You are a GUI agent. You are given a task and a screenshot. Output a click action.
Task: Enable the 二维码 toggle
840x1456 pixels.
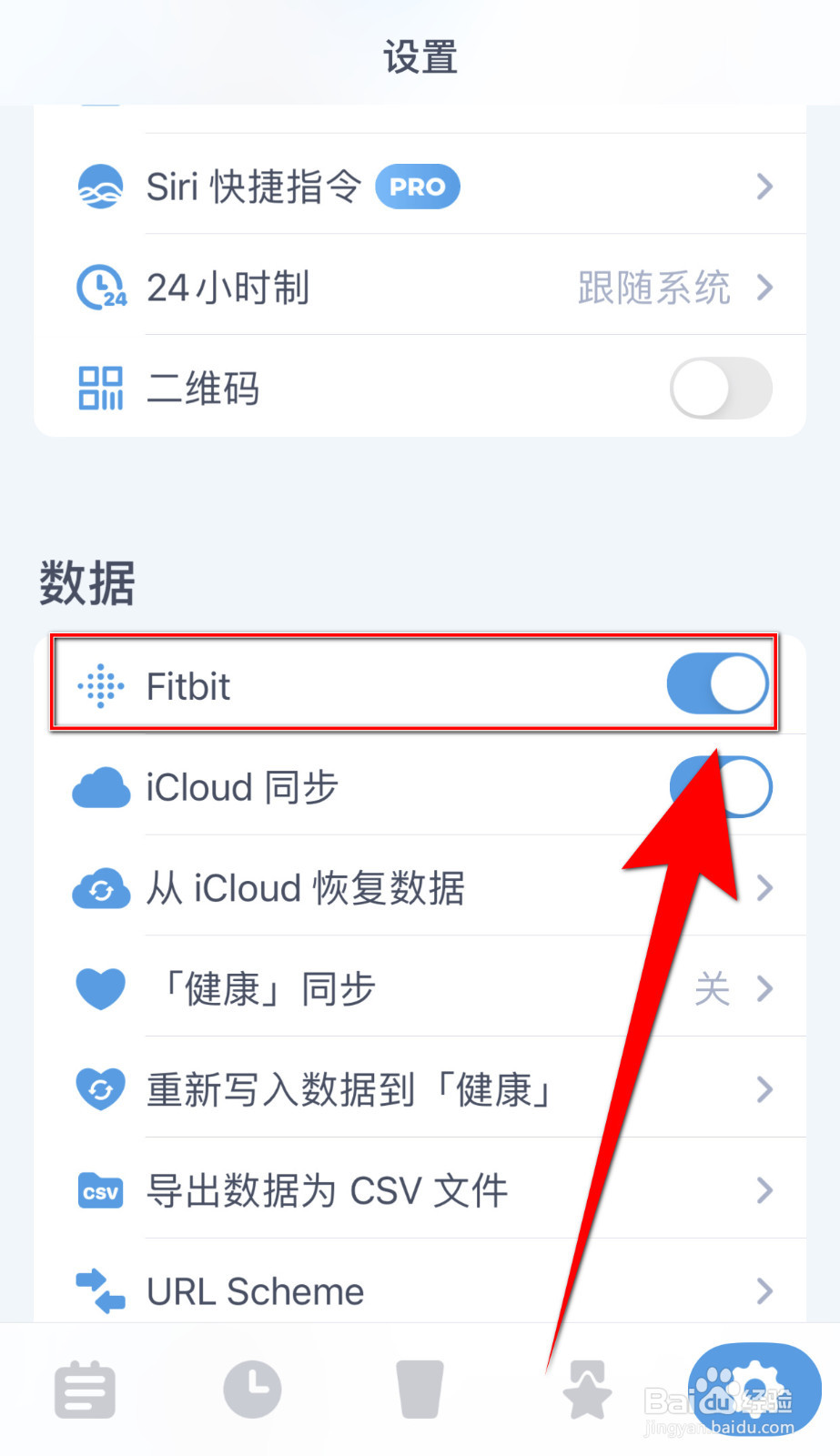721,387
